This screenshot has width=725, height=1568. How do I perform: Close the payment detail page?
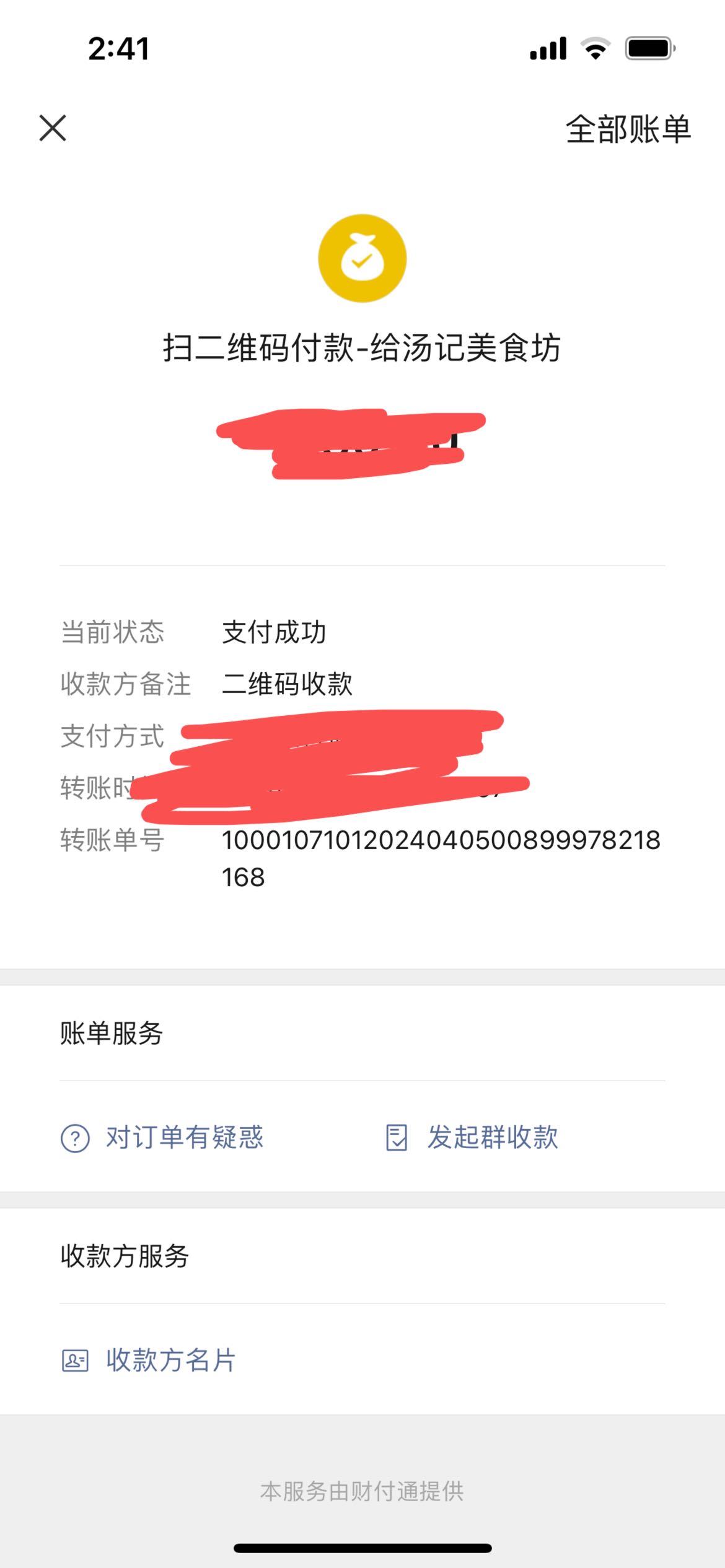pyautogui.click(x=53, y=128)
